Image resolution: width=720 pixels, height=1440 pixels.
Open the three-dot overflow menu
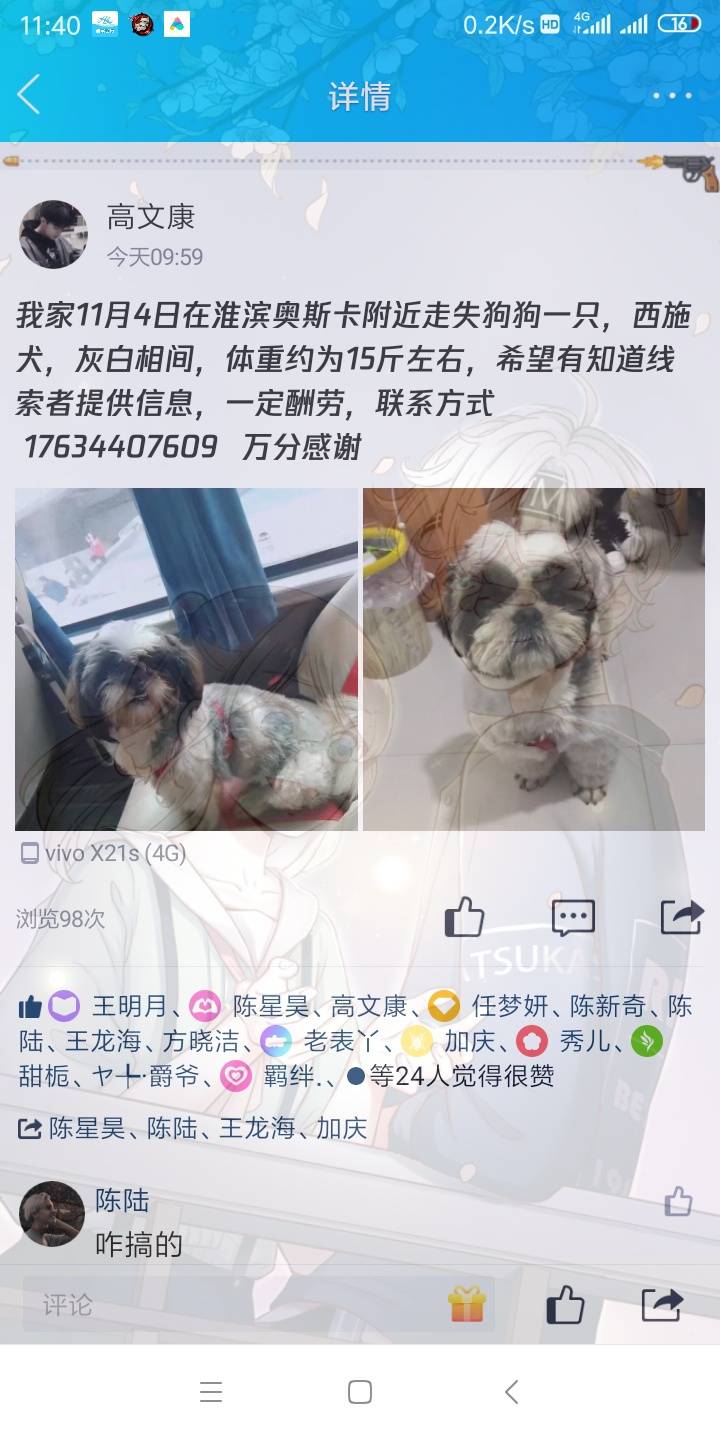672,97
